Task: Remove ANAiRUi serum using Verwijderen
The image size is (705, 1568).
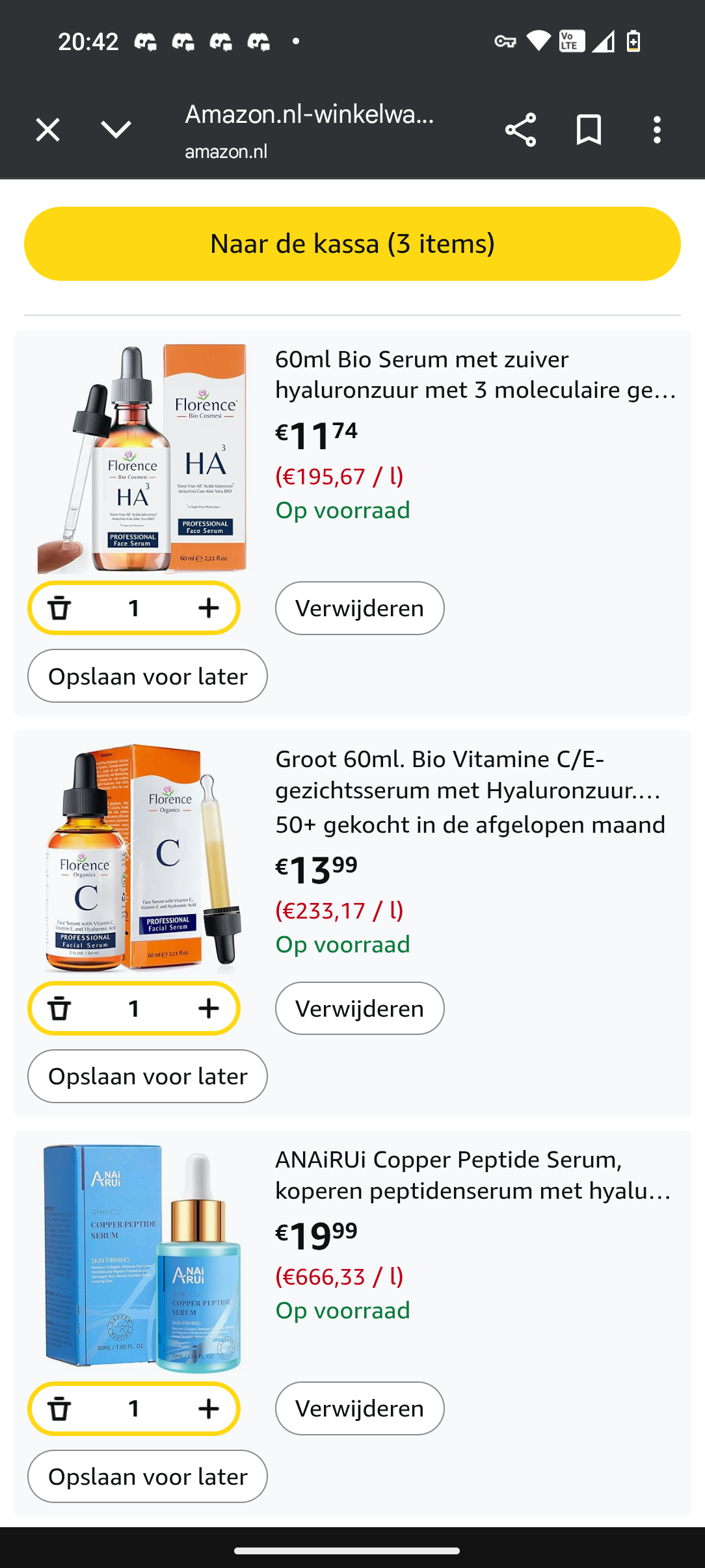Action: click(360, 1409)
